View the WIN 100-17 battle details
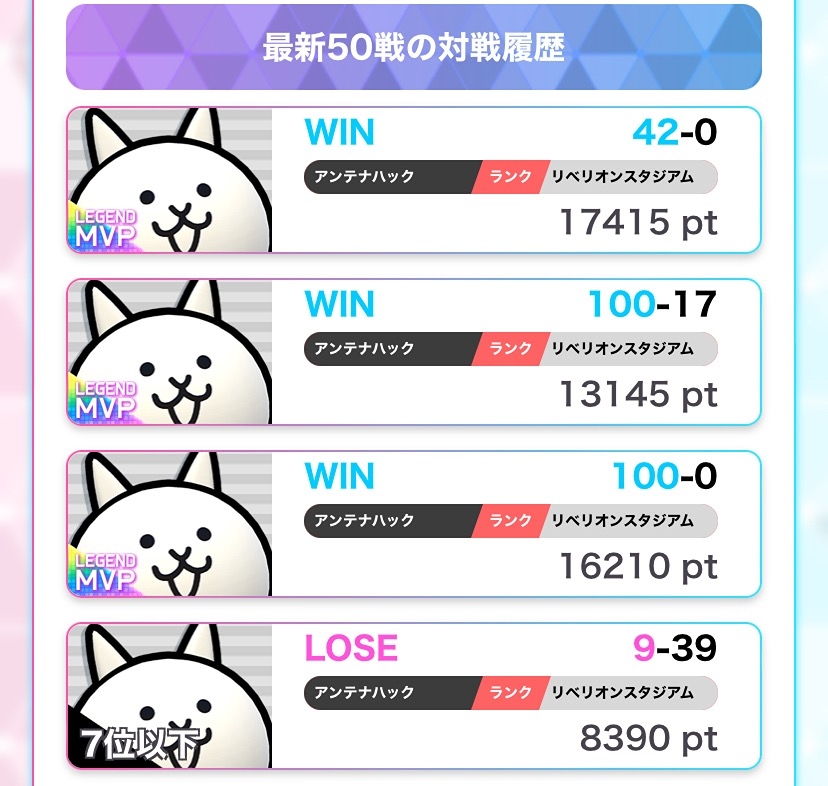Screen dimensions: 828x786 click(414, 352)
